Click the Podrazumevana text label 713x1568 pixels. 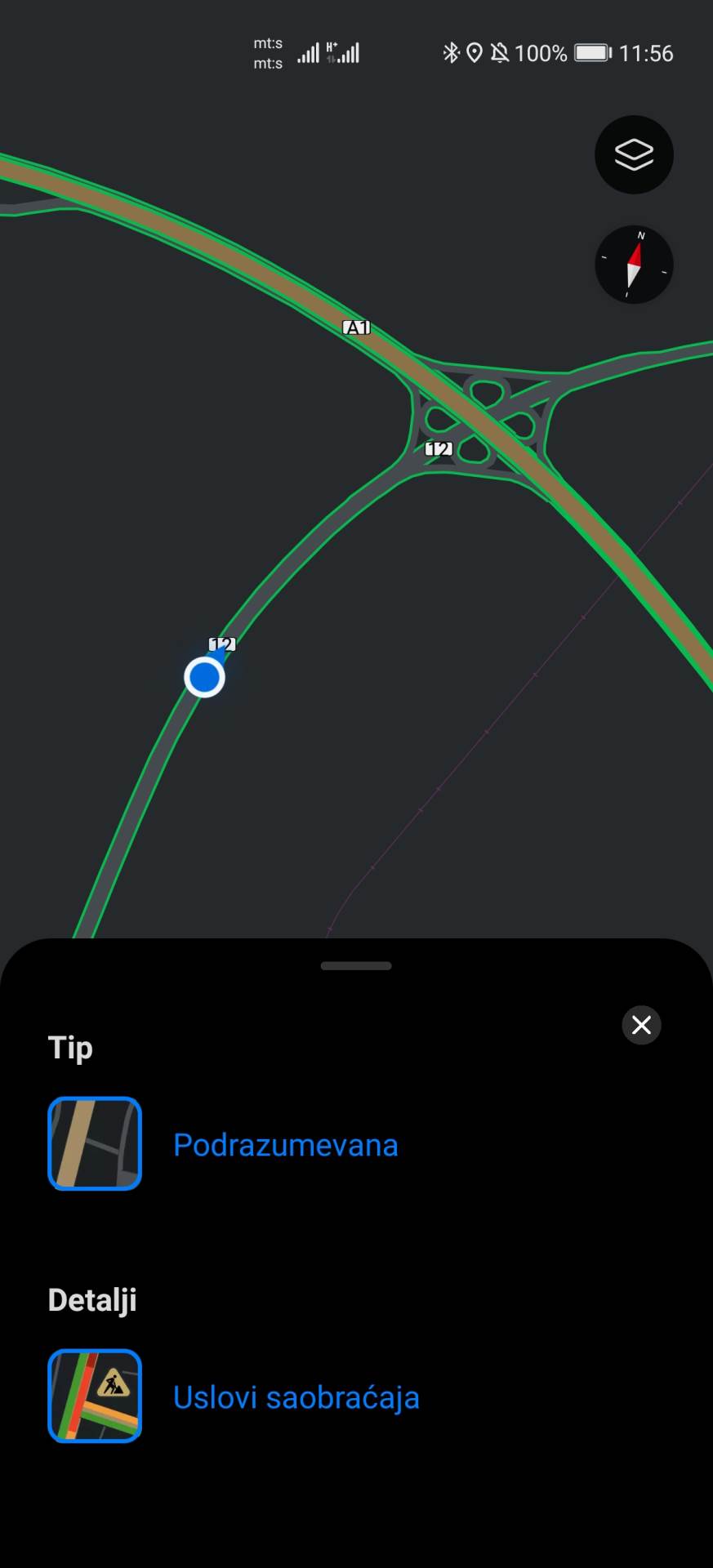(285, 1144)
